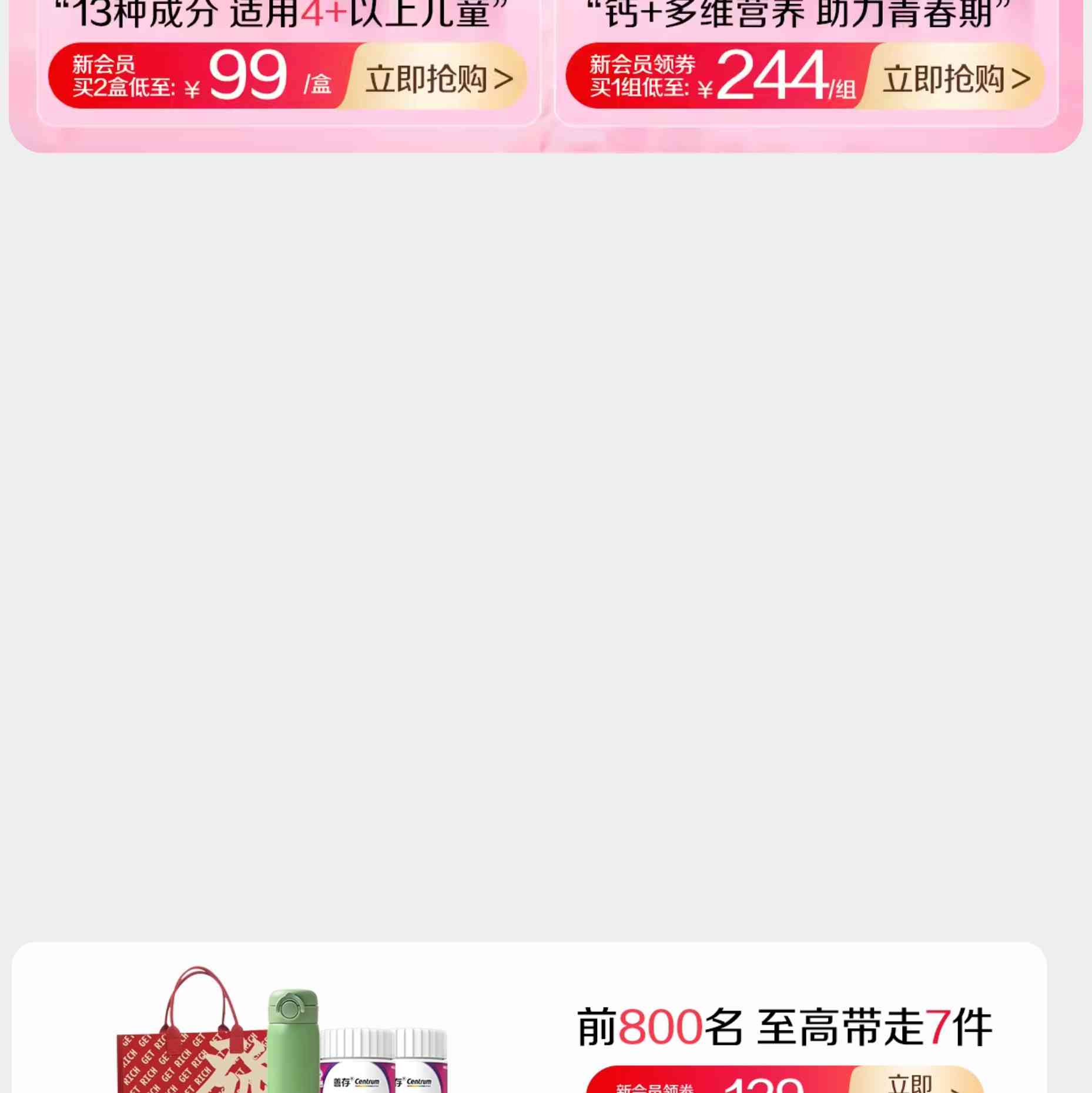The height and width of the screenshot is (1093, 1092).
Task: Tap 立即抢购 on the ¥244/组 teen offer
Action: tap(955, 78)
